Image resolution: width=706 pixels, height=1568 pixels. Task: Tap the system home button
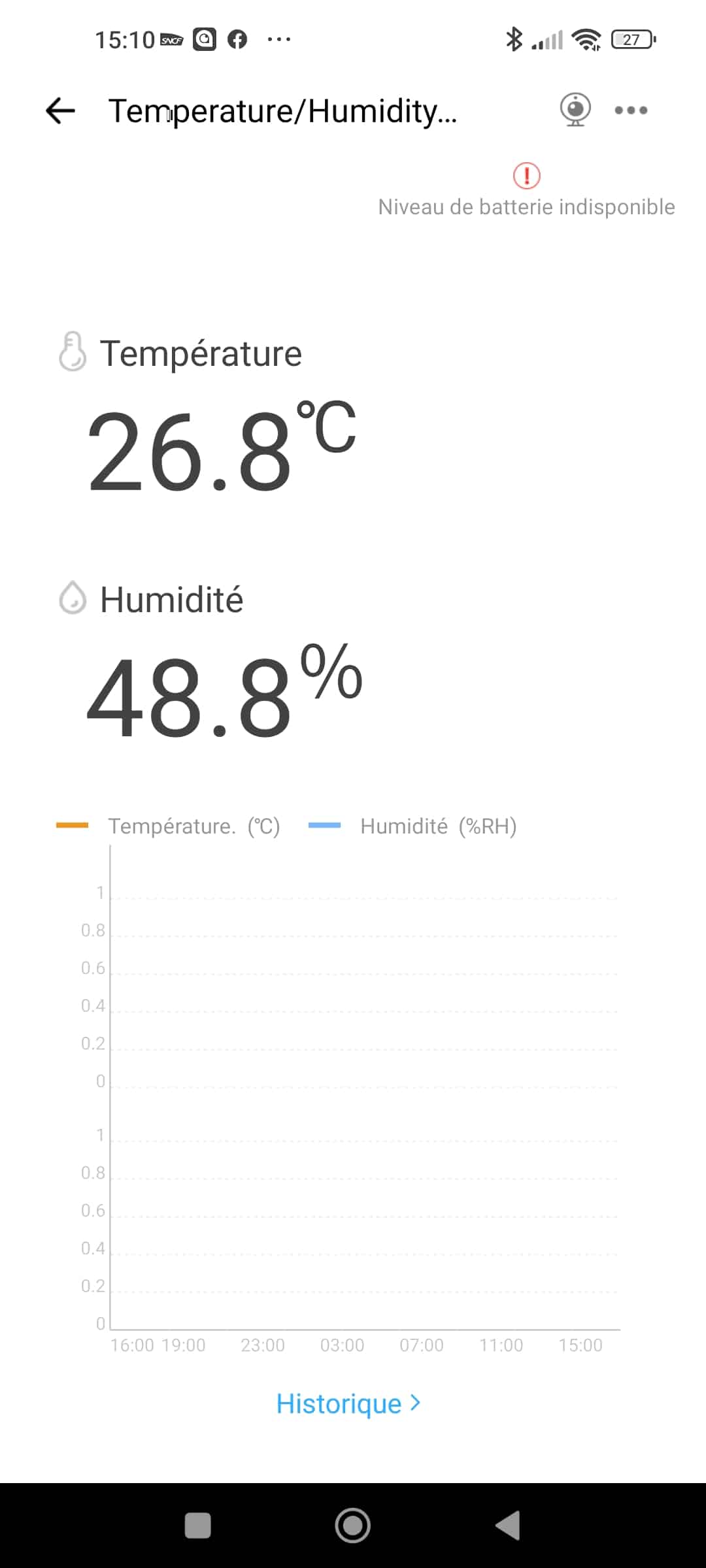[x=353, y=1526]
